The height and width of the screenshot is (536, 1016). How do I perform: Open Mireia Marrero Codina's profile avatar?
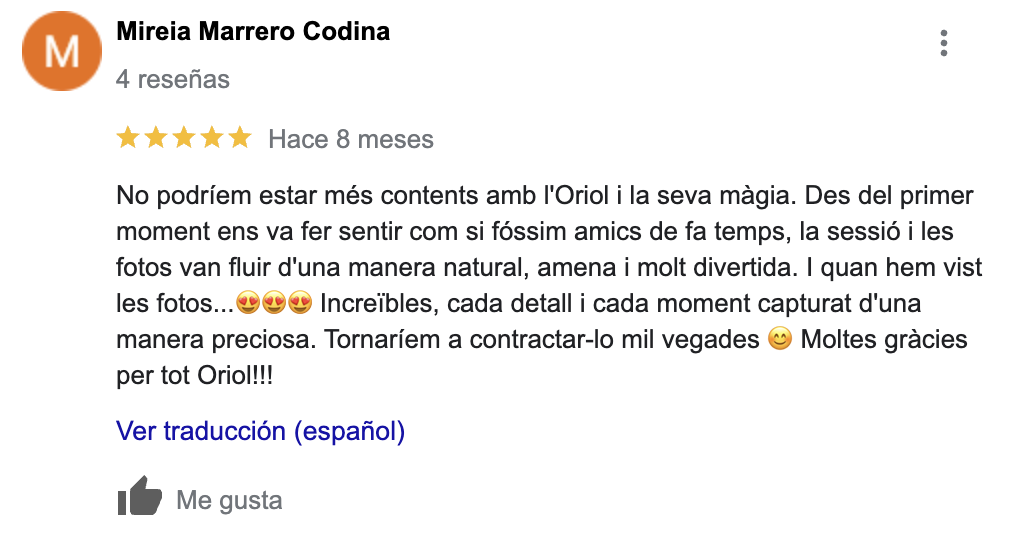click(x=62, y=51)
